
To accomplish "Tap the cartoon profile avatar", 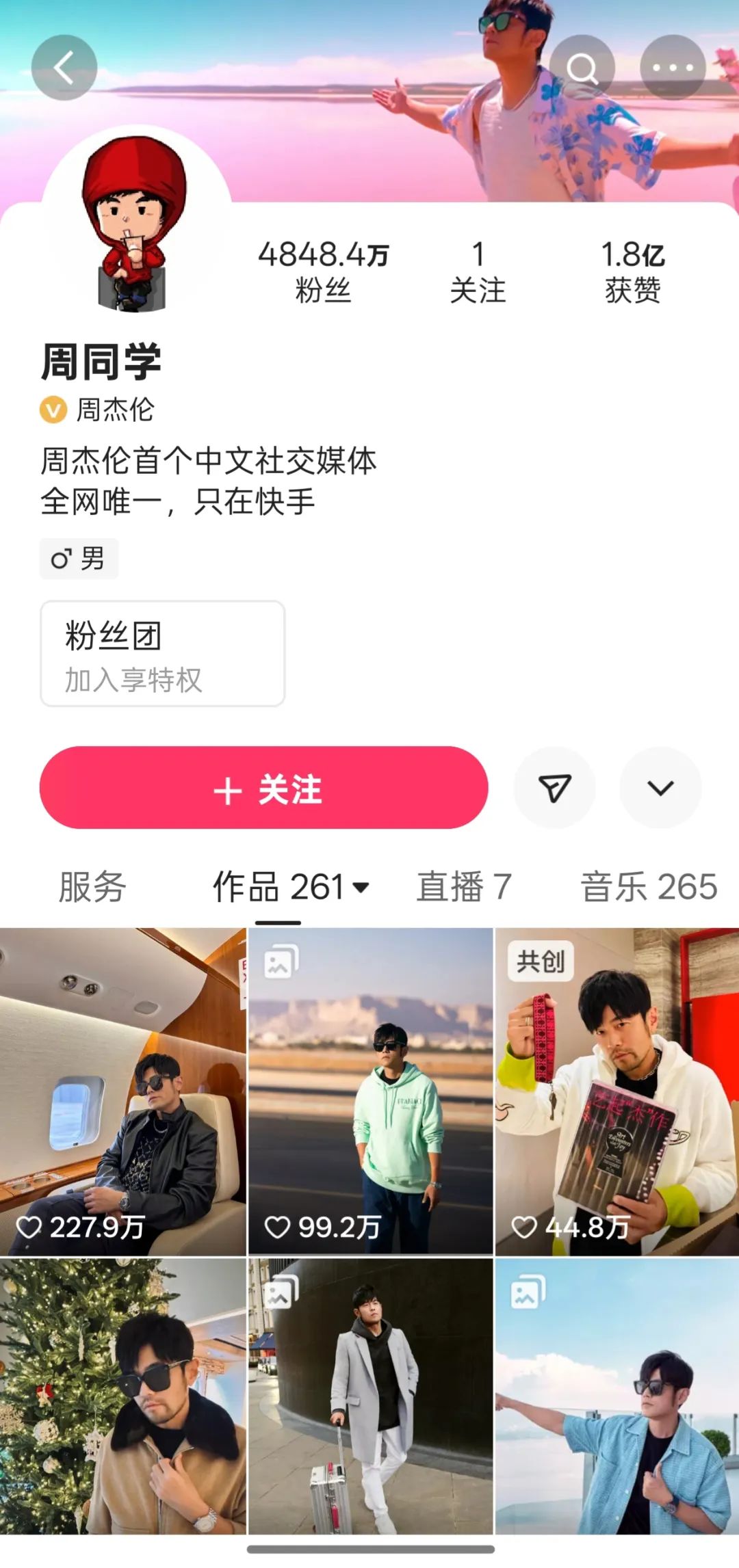I will pyautogui.click(x=135, y=222).
